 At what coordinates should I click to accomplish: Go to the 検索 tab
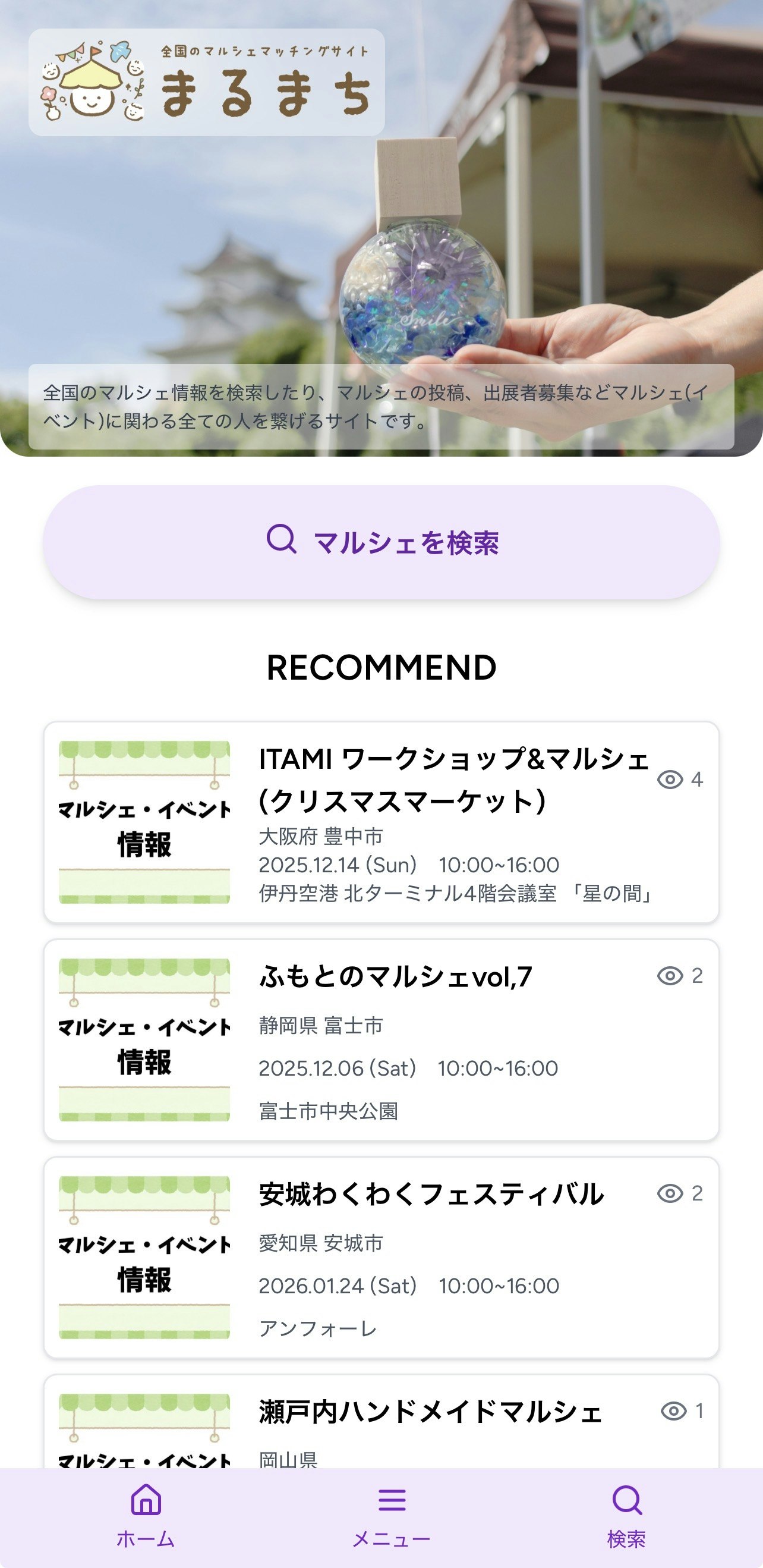(627, 1517)
